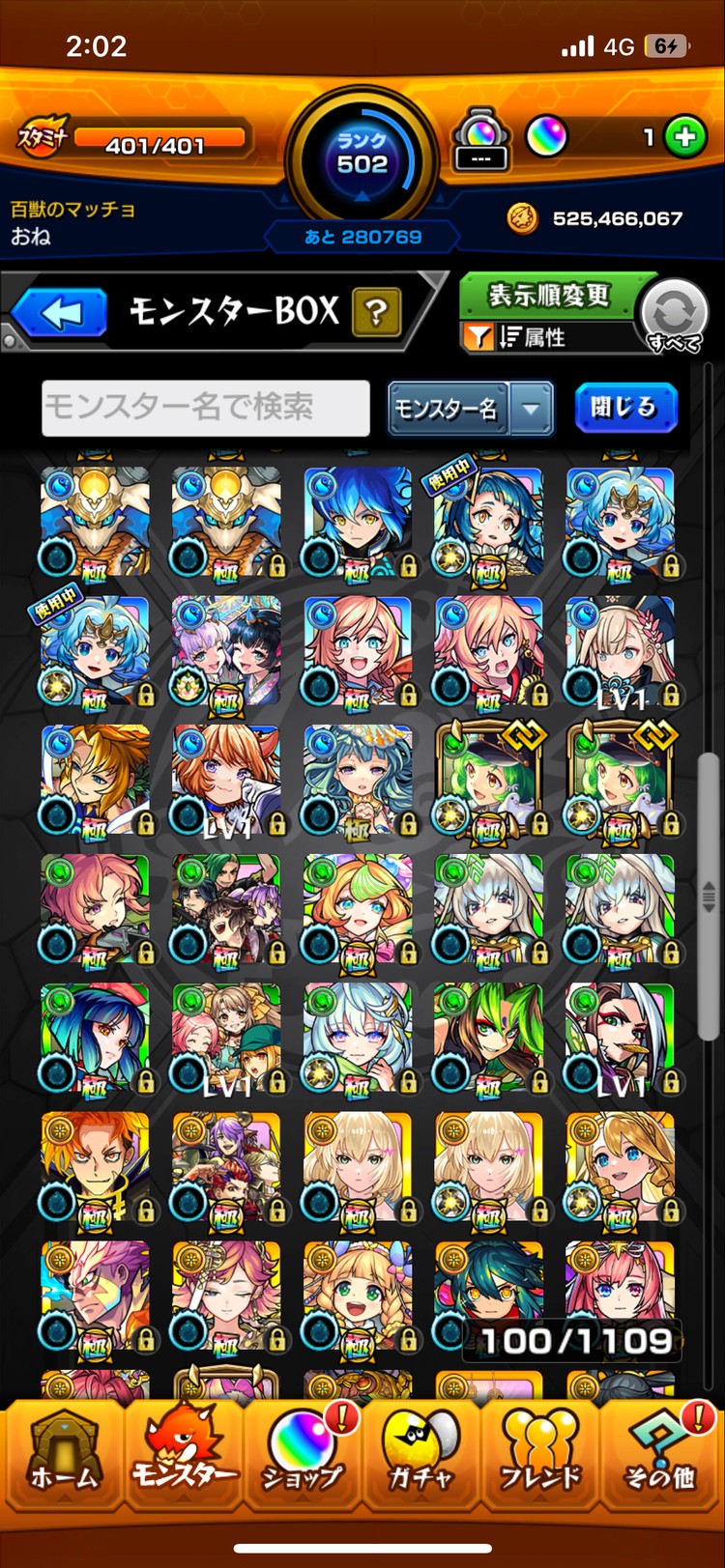725x1568 pixels.
Task: Select the two-girl water monster tile
Action: click(226, 652)
